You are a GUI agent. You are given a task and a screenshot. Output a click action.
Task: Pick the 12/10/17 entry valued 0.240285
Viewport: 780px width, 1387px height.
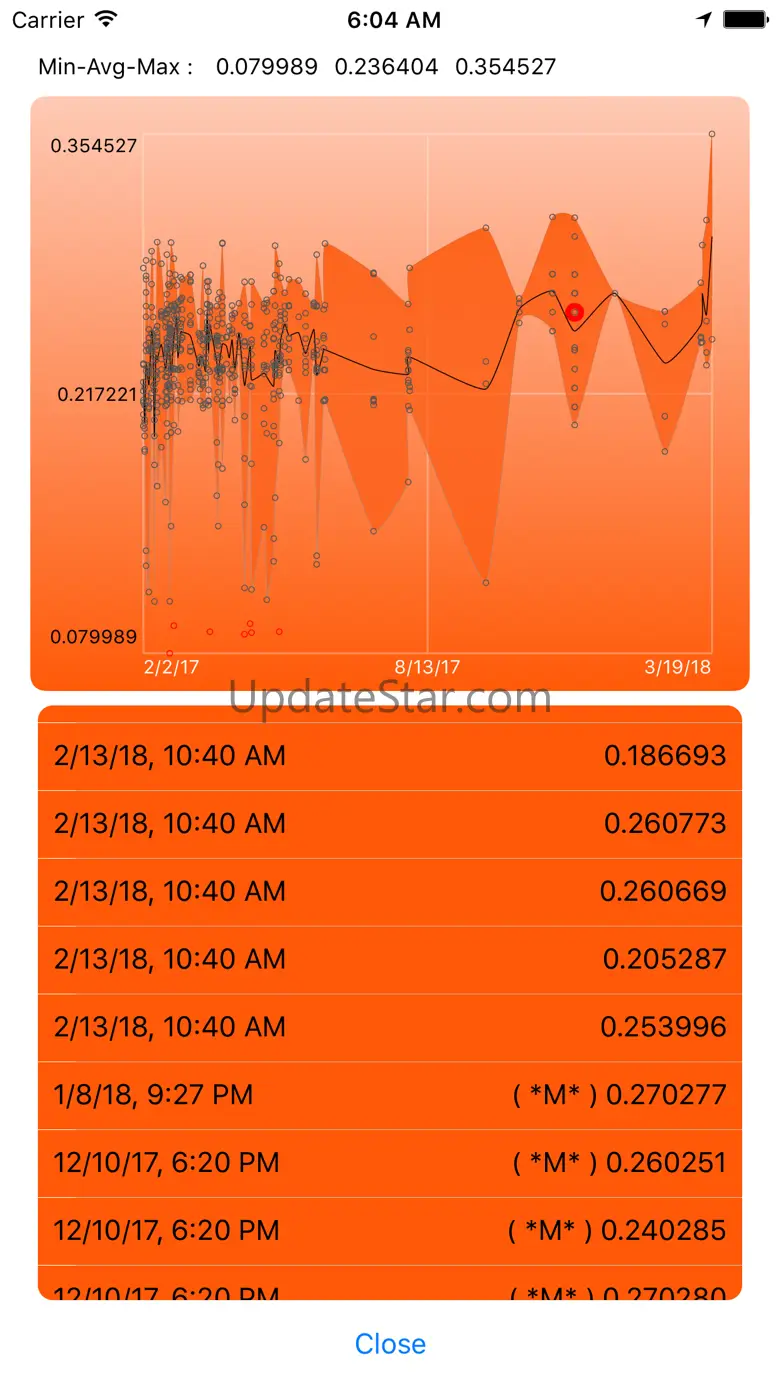point(390,1231)
